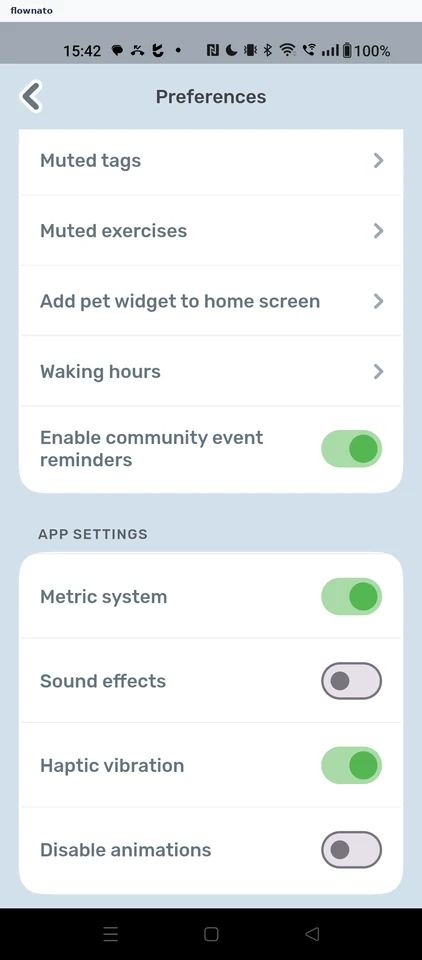This screenshot has width=422, height=960.
Task: Disable community event reminders
Action: pyautogui.click(x=352, y=449)
